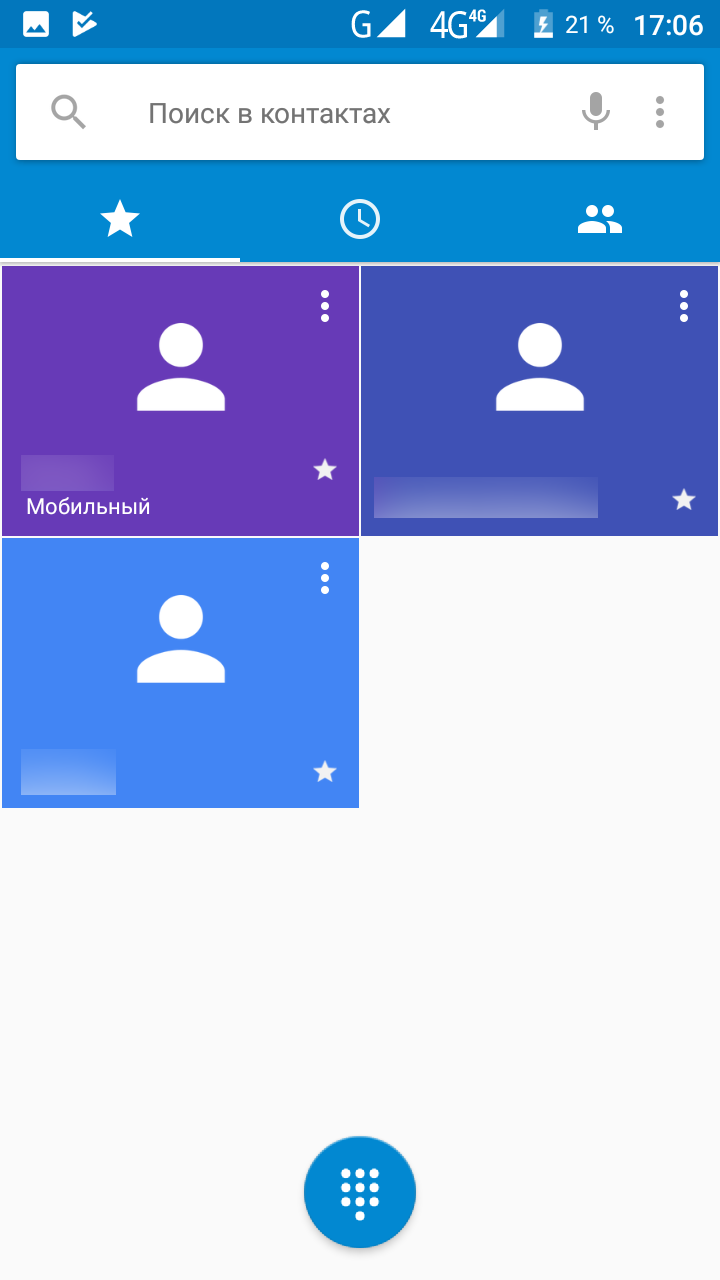Viewport: 720px width, 1280px height.
Task: Call the purple contact labeled Мобильный
Action: [x=180, y=400]
